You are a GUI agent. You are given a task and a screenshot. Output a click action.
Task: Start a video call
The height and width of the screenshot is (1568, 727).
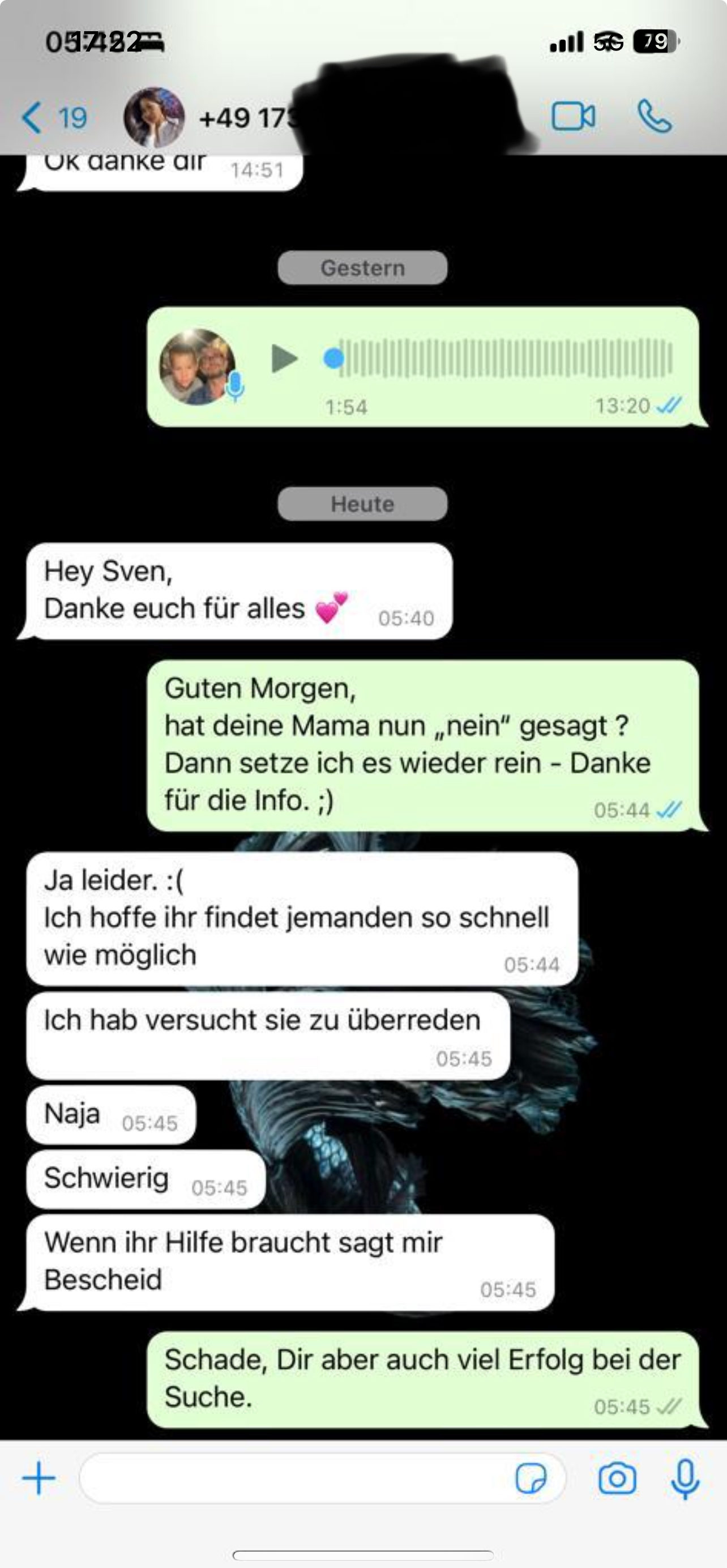[x=573, y=116]
